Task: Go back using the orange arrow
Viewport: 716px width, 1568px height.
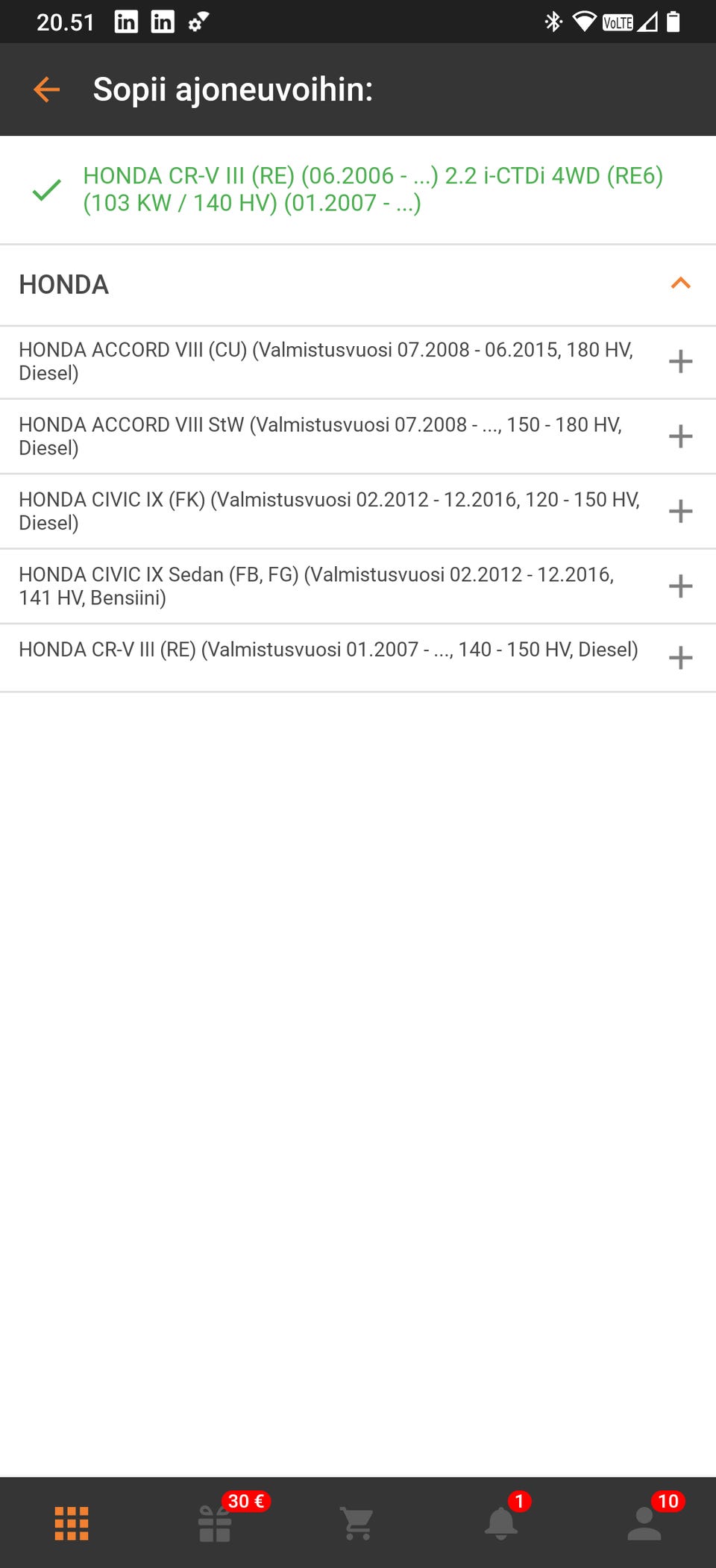Action: point(46,90)
